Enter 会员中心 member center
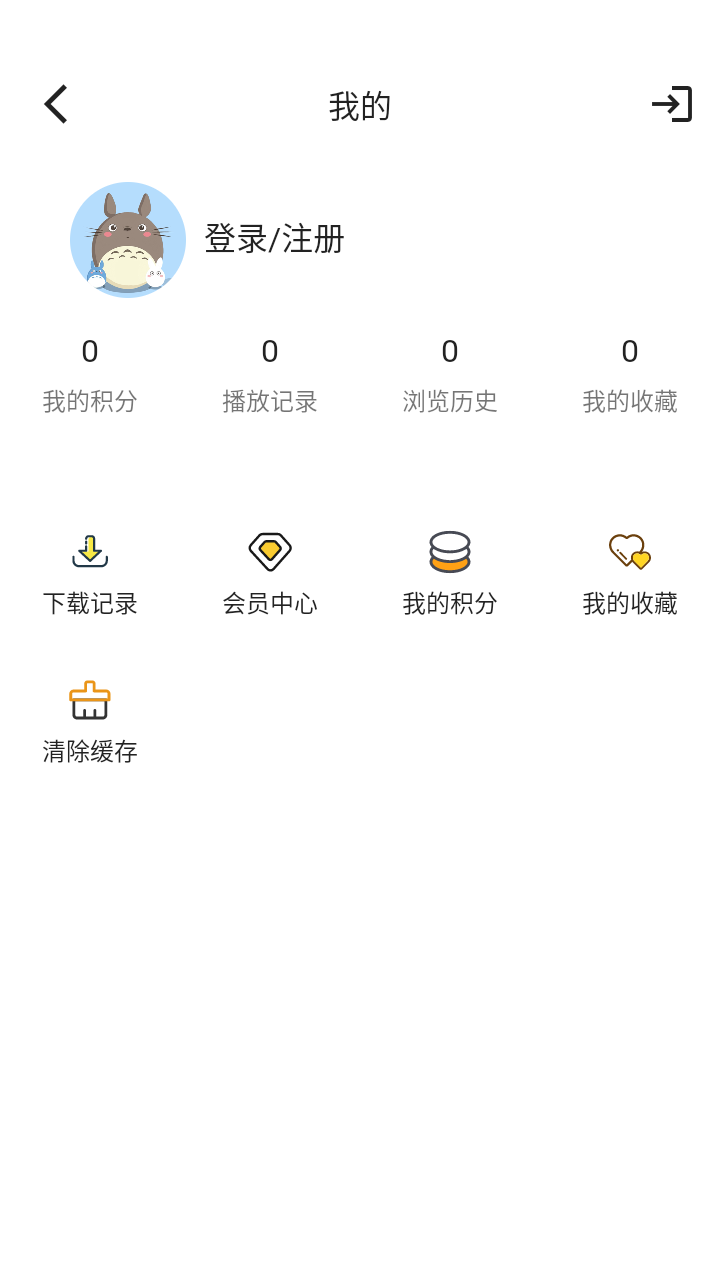The height and width of the screenshot is (1280, 720). coord(270,573)
